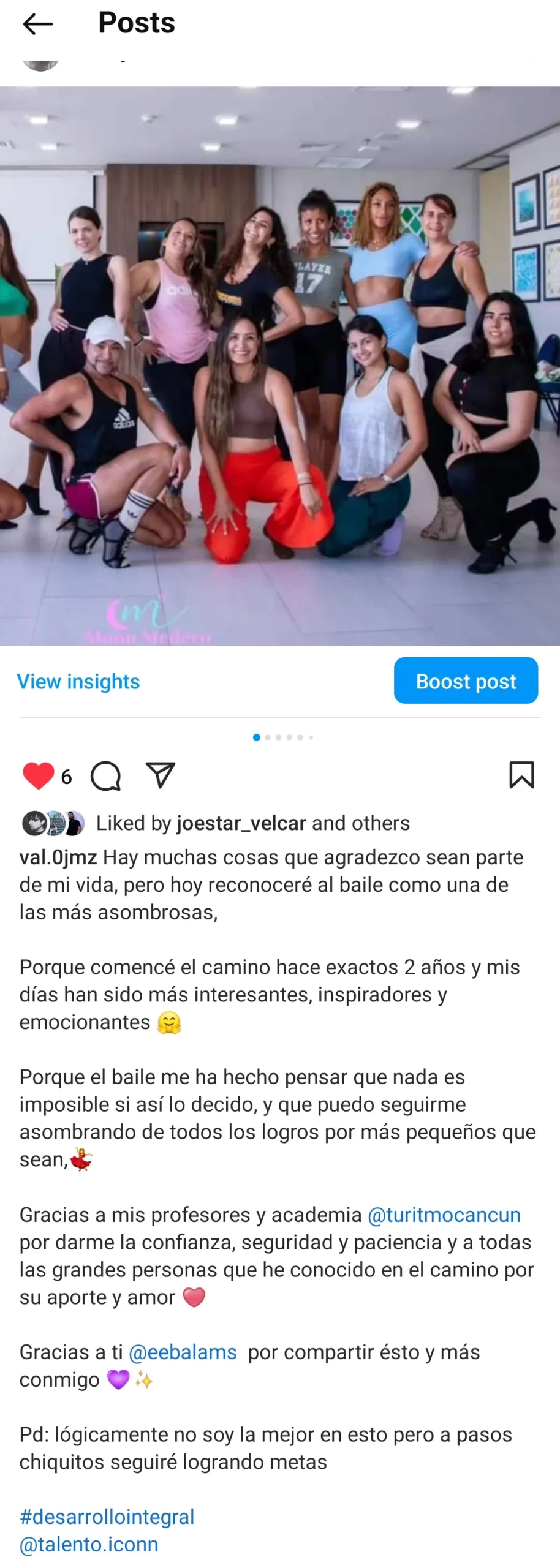Image resolution: width=560 pixels, height=1568 pixels.
Task: Go back using the arrow icon
Action: (x=38, y=24)
